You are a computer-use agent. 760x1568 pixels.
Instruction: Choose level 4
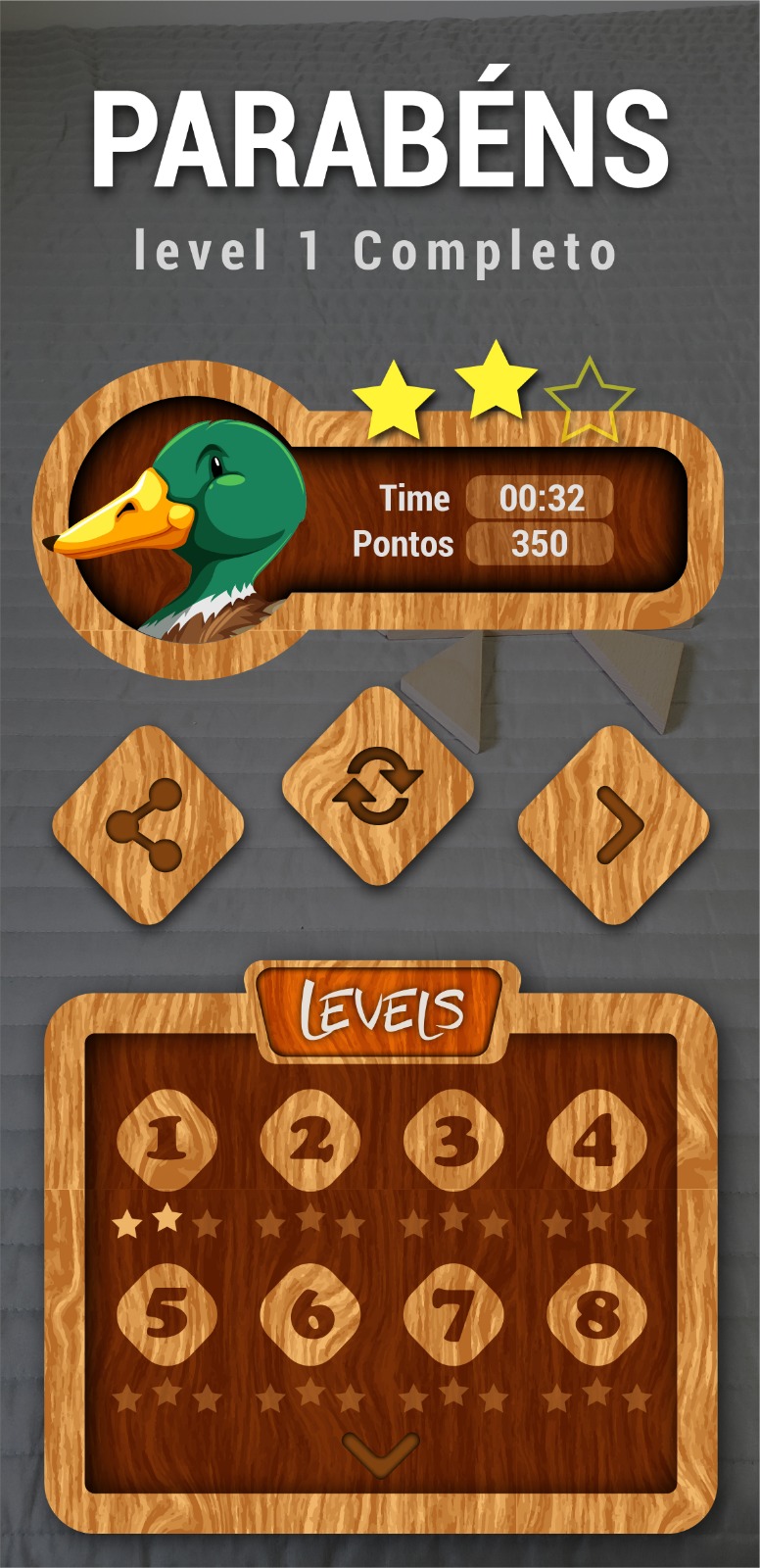(x=596, y=1140)
